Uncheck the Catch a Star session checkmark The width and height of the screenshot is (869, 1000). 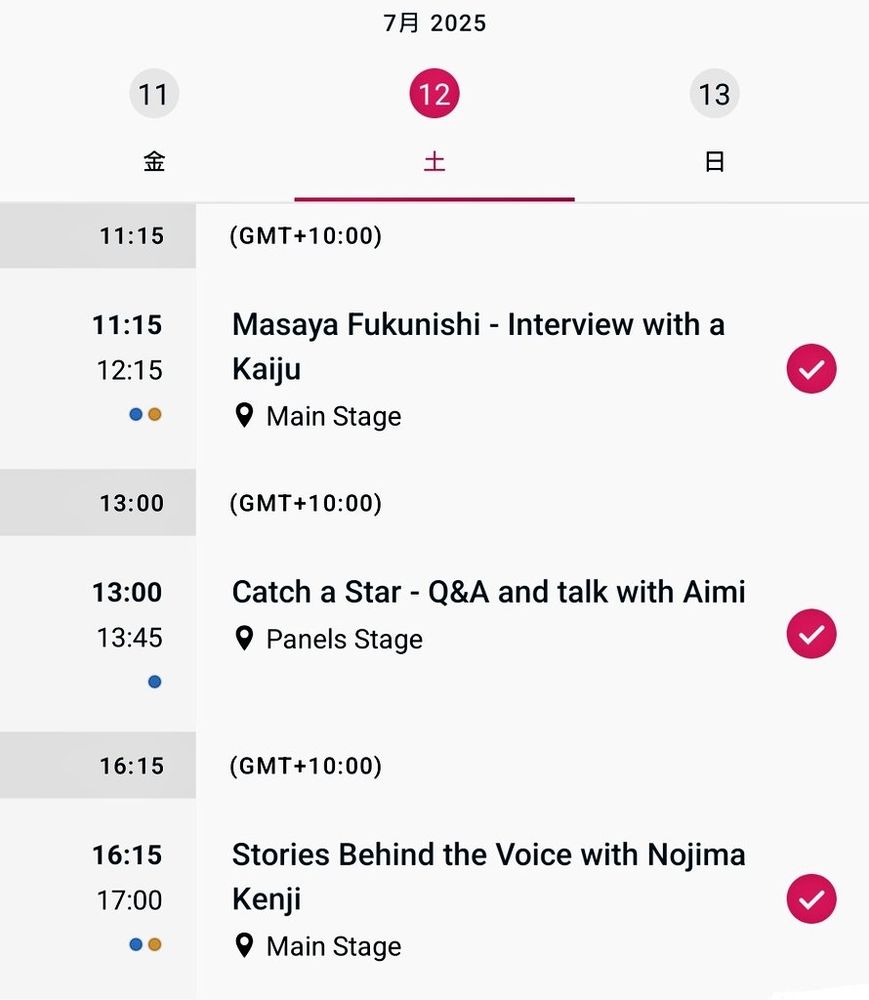(811, 634)
